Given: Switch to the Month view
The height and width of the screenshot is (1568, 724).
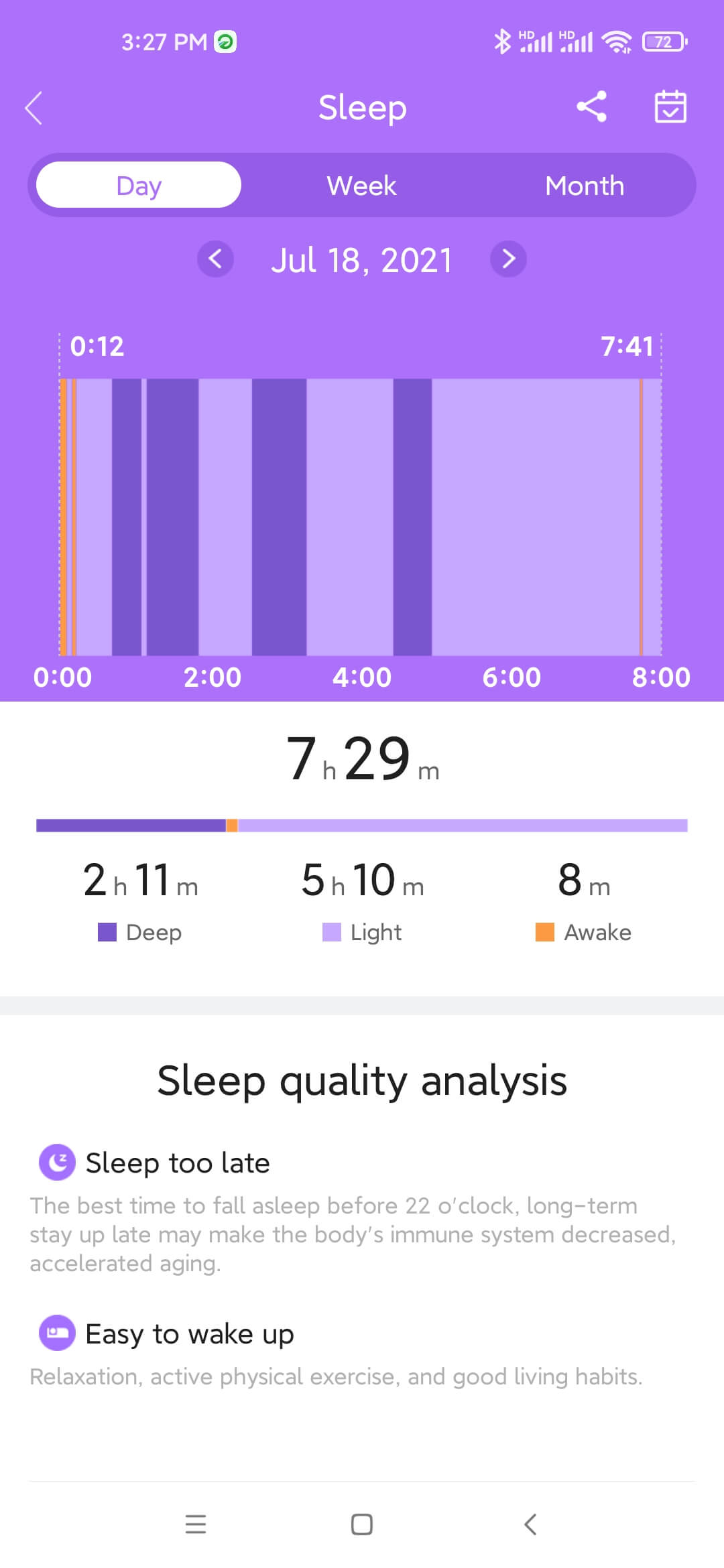Looking at the screenshot, I should point(585,186).
